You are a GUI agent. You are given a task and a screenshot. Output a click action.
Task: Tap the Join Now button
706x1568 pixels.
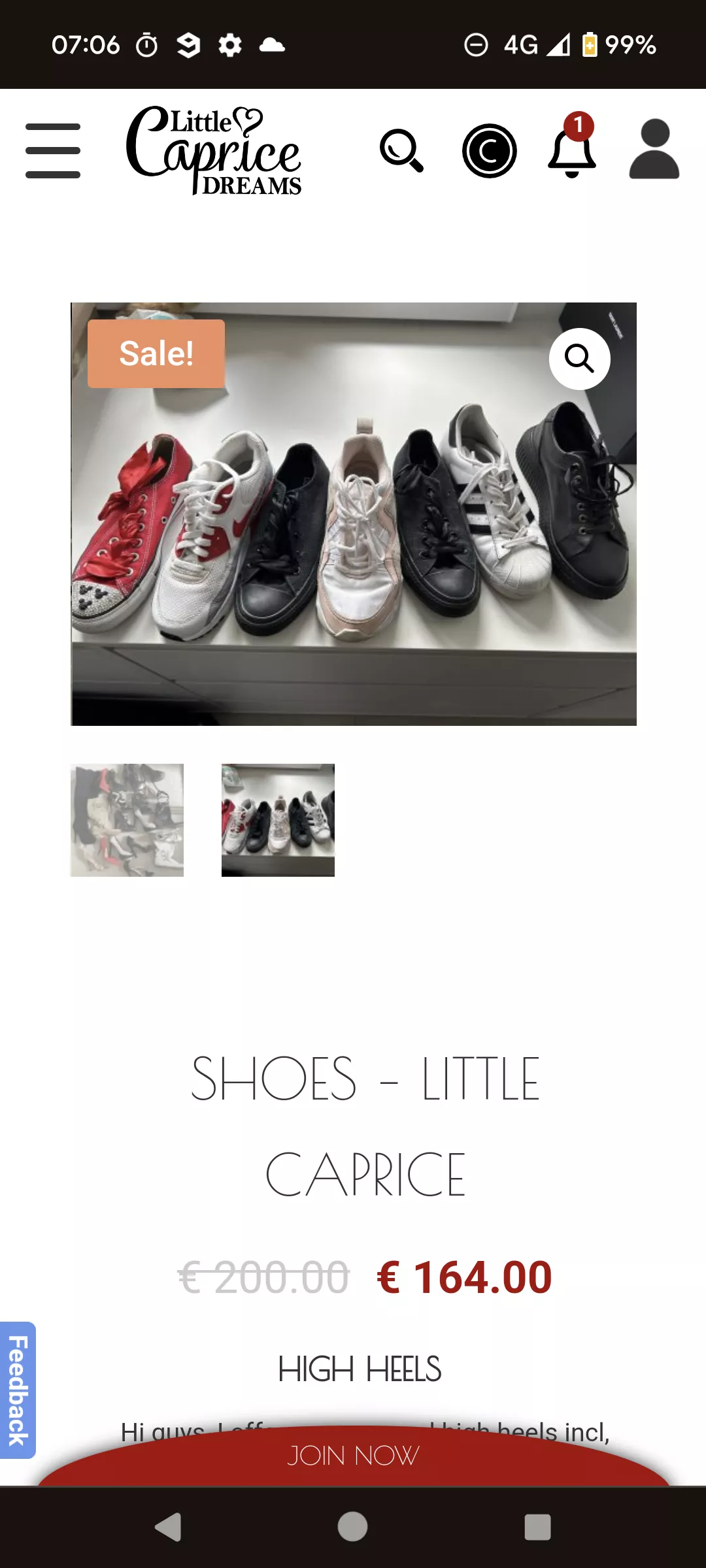pyautogui.click(x=353, y=1456)
